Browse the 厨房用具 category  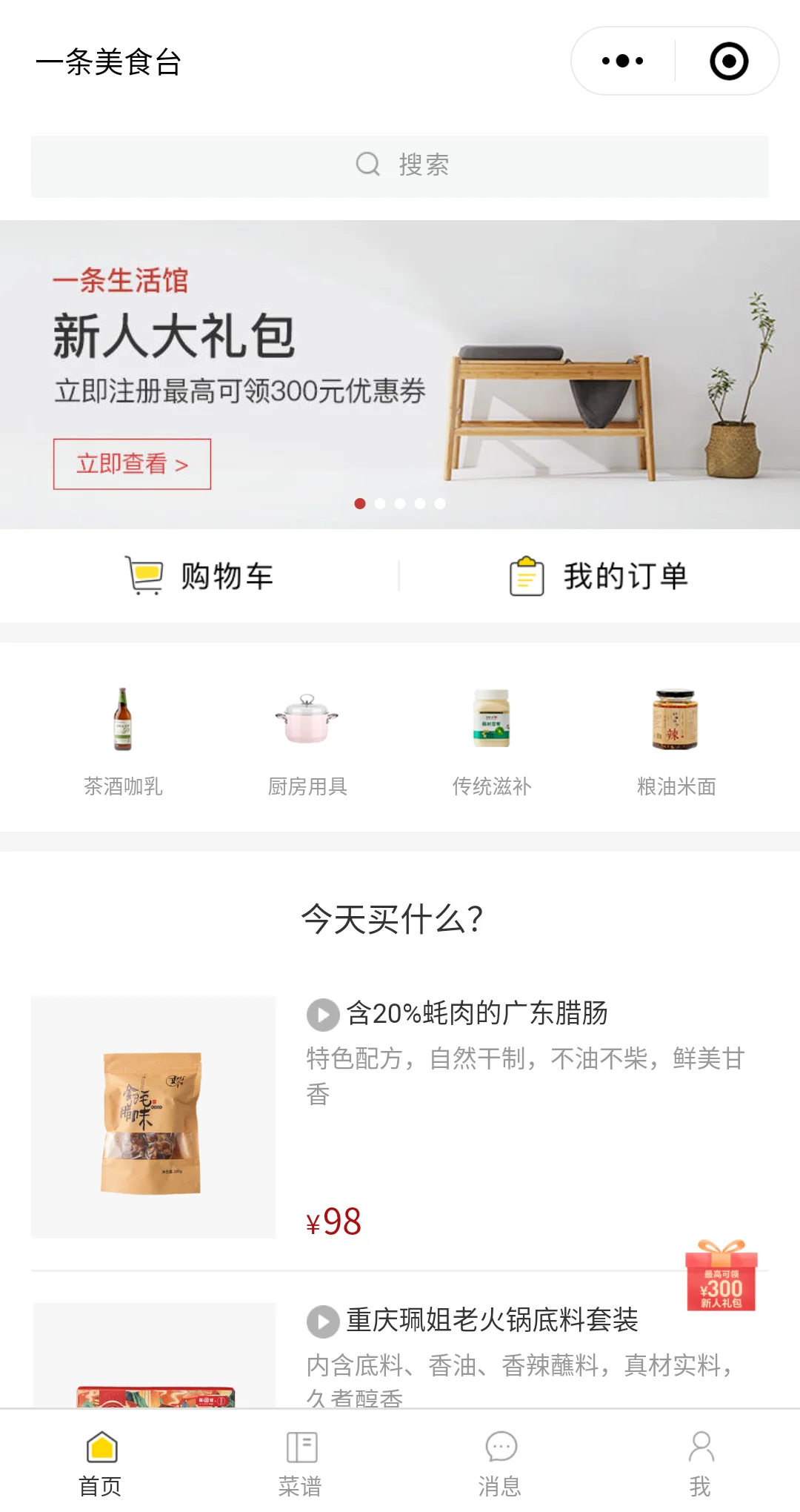pyautogui.click(x=307, y=741)
